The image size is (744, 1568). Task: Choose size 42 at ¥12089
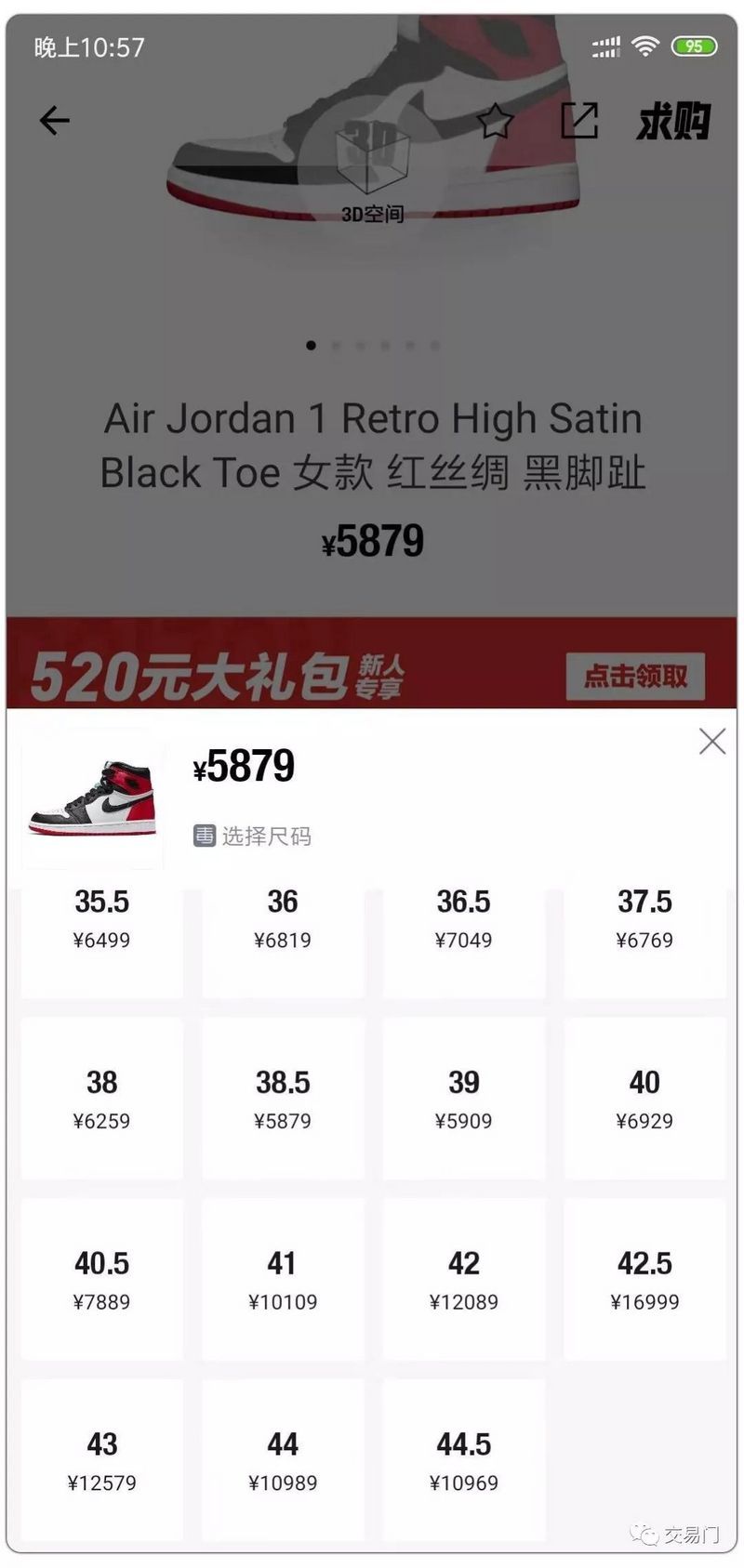[463, 1280]
